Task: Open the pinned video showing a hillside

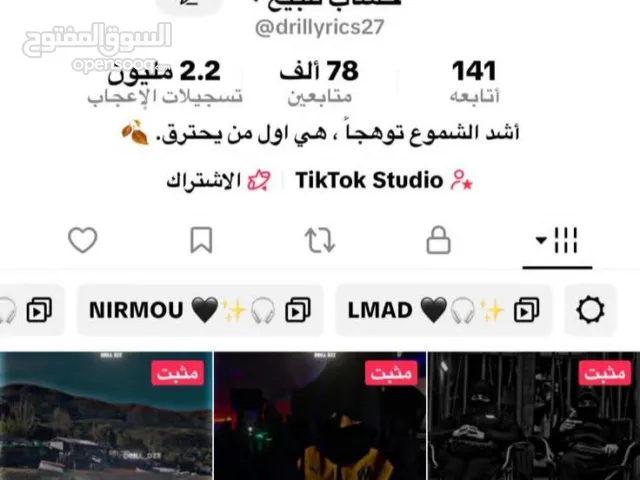Action: click(105, 420)
